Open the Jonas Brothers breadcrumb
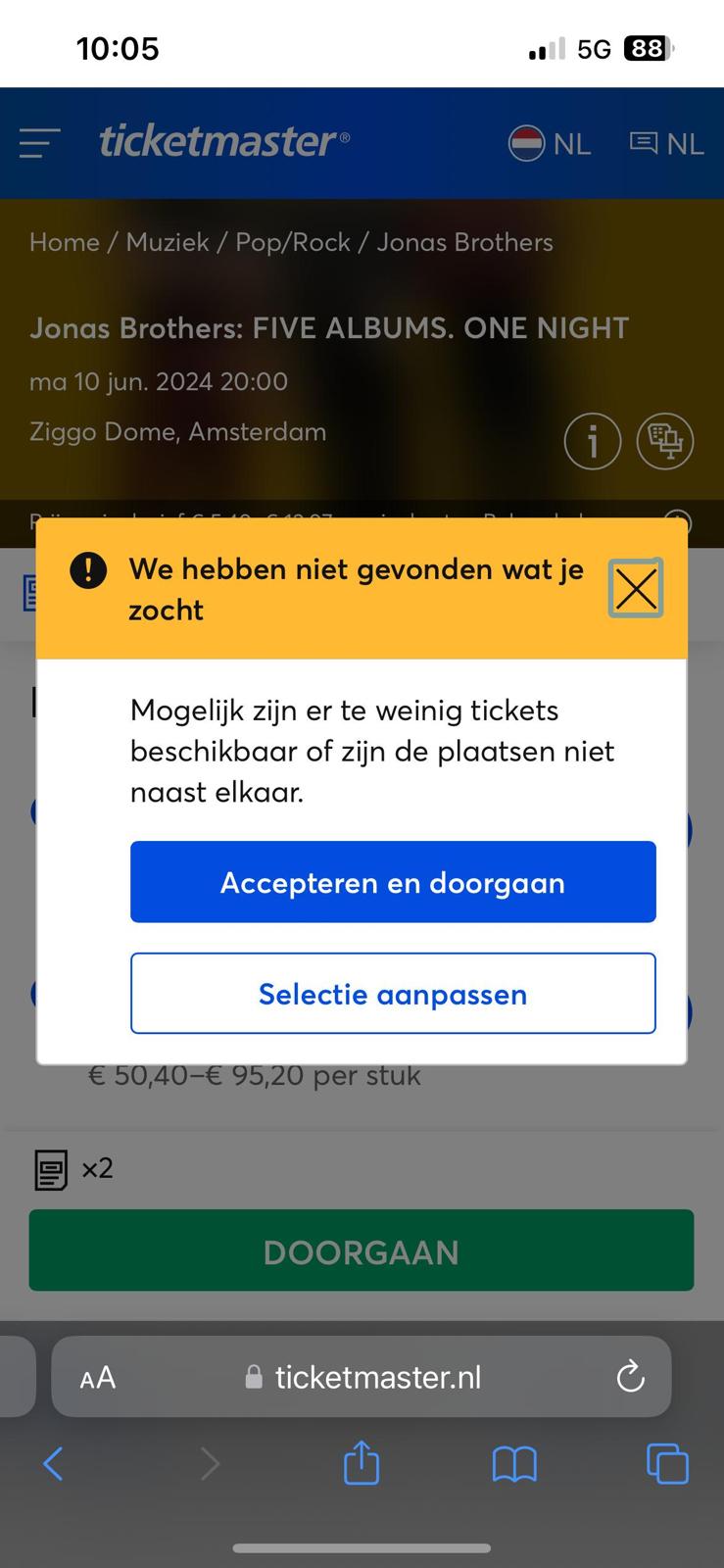This screenshot has width=724, height=1568. (x=465, y=242)
